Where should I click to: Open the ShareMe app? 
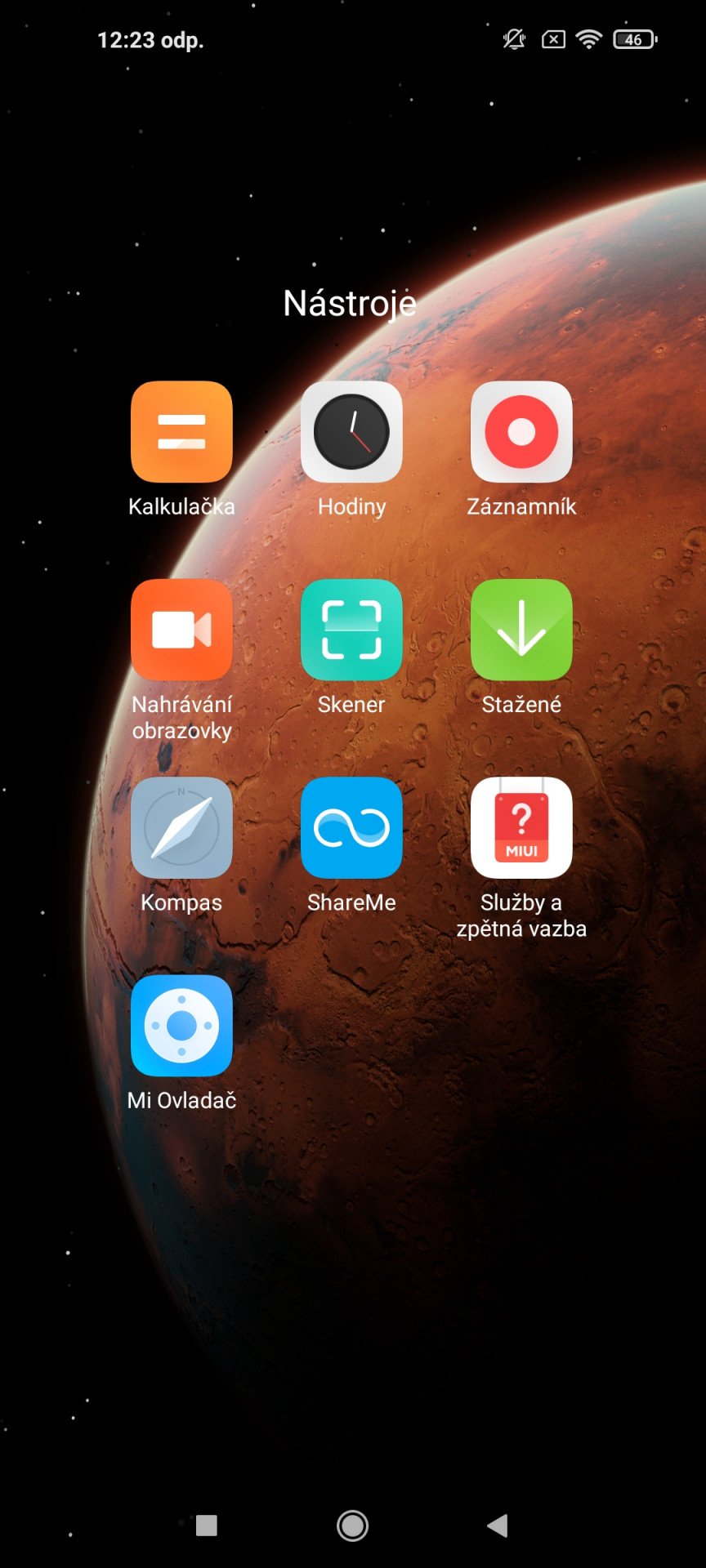(x=351, y=827)
